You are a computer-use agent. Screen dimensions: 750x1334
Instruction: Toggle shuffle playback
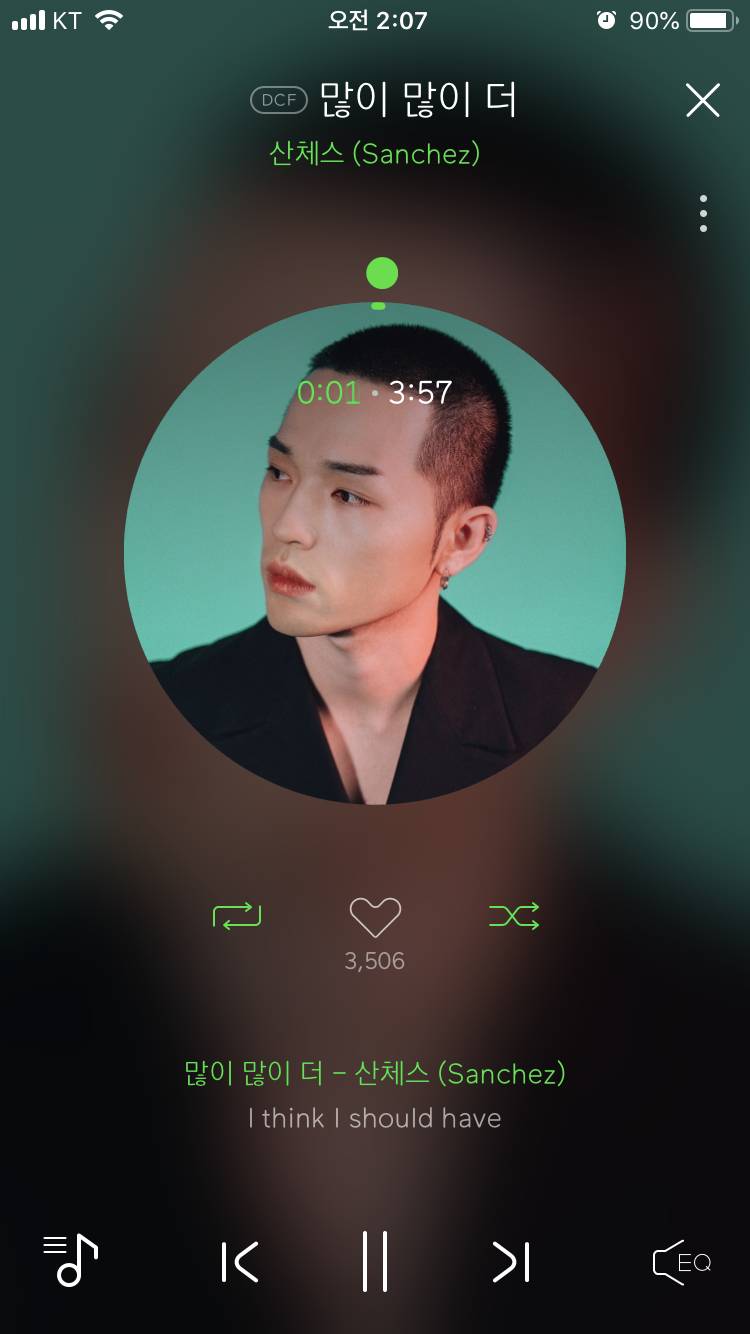pyautogui.click(x=514, y=915)
